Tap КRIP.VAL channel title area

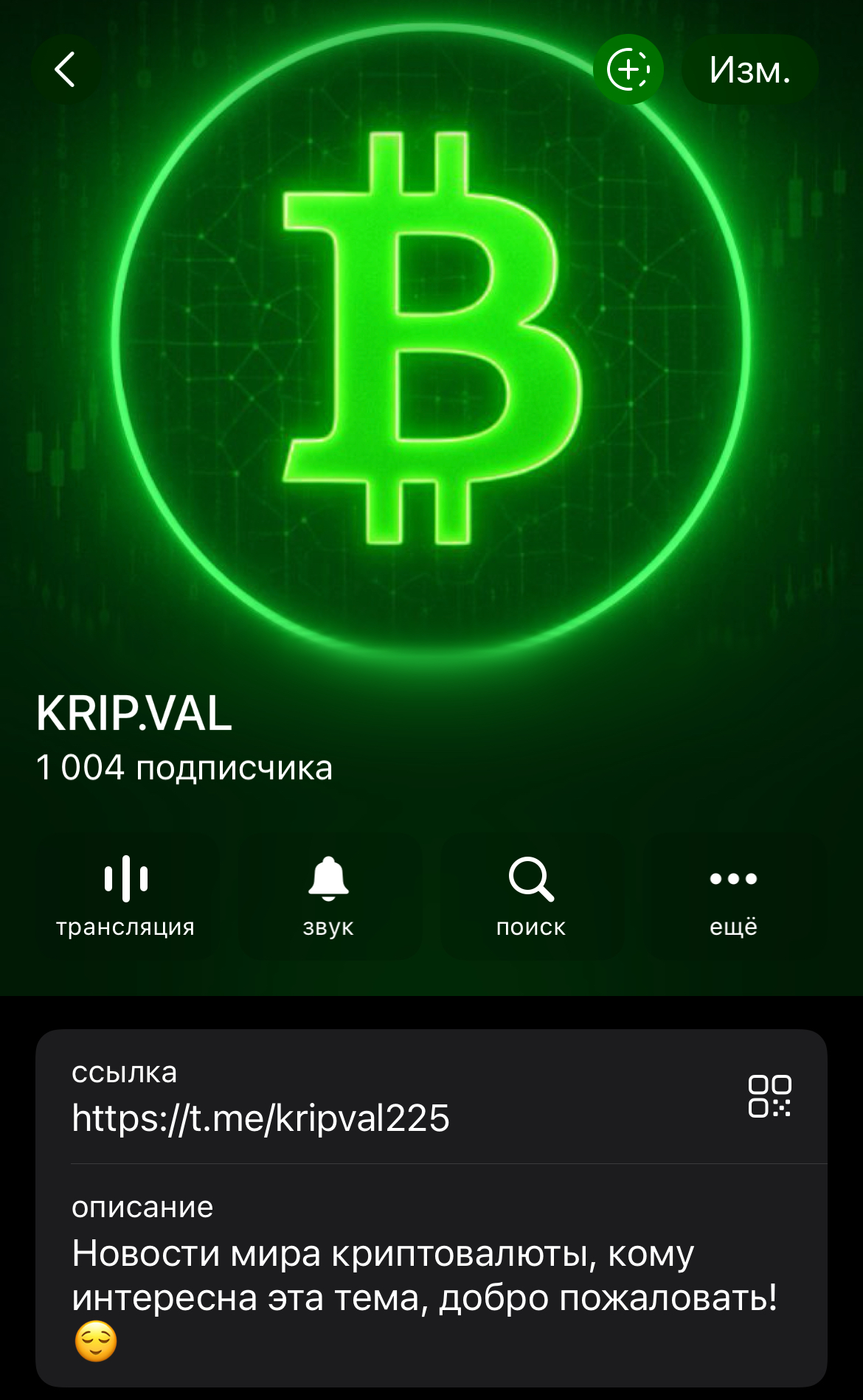pos(133,714)
